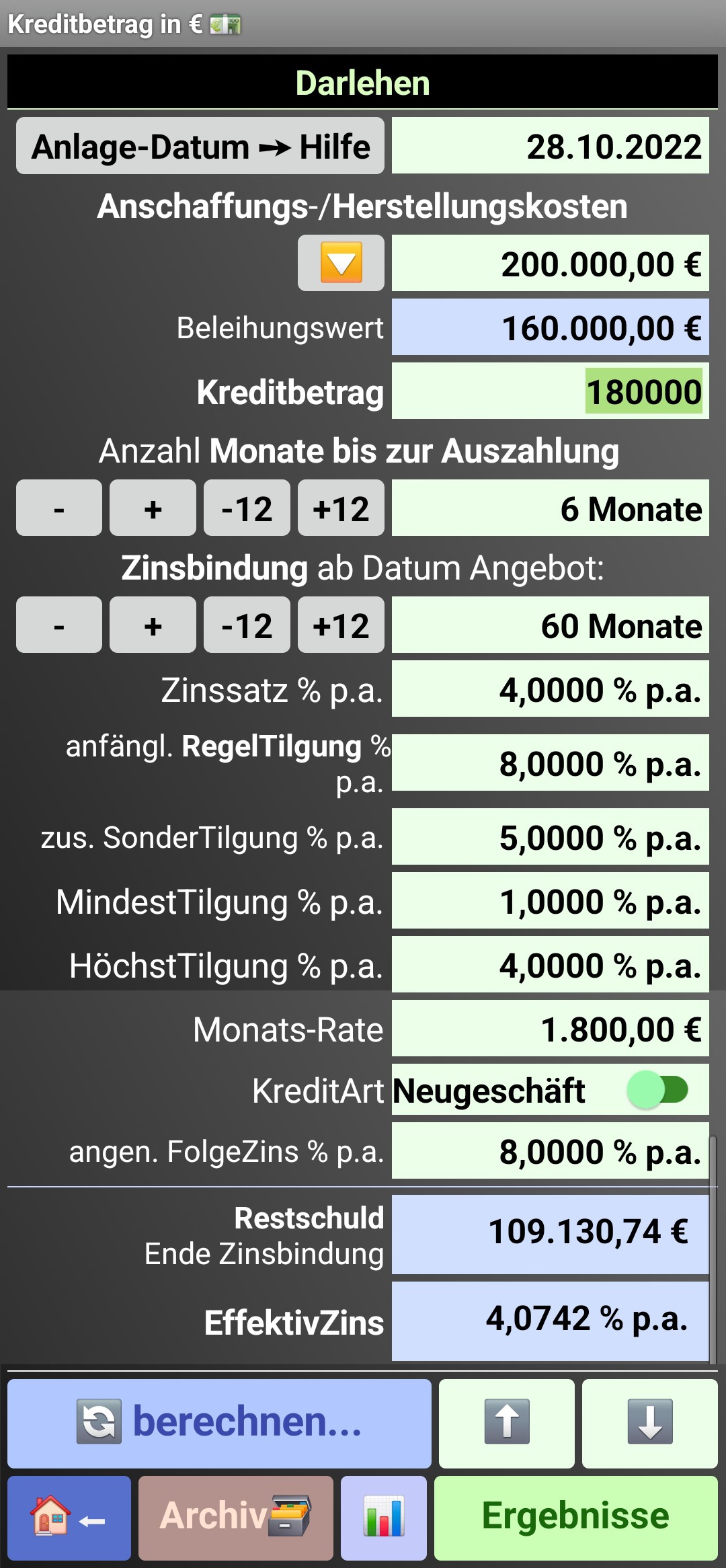Edit the date field 28.10.2022
This screenshot has height=1568, width=726.
[550, 146]
